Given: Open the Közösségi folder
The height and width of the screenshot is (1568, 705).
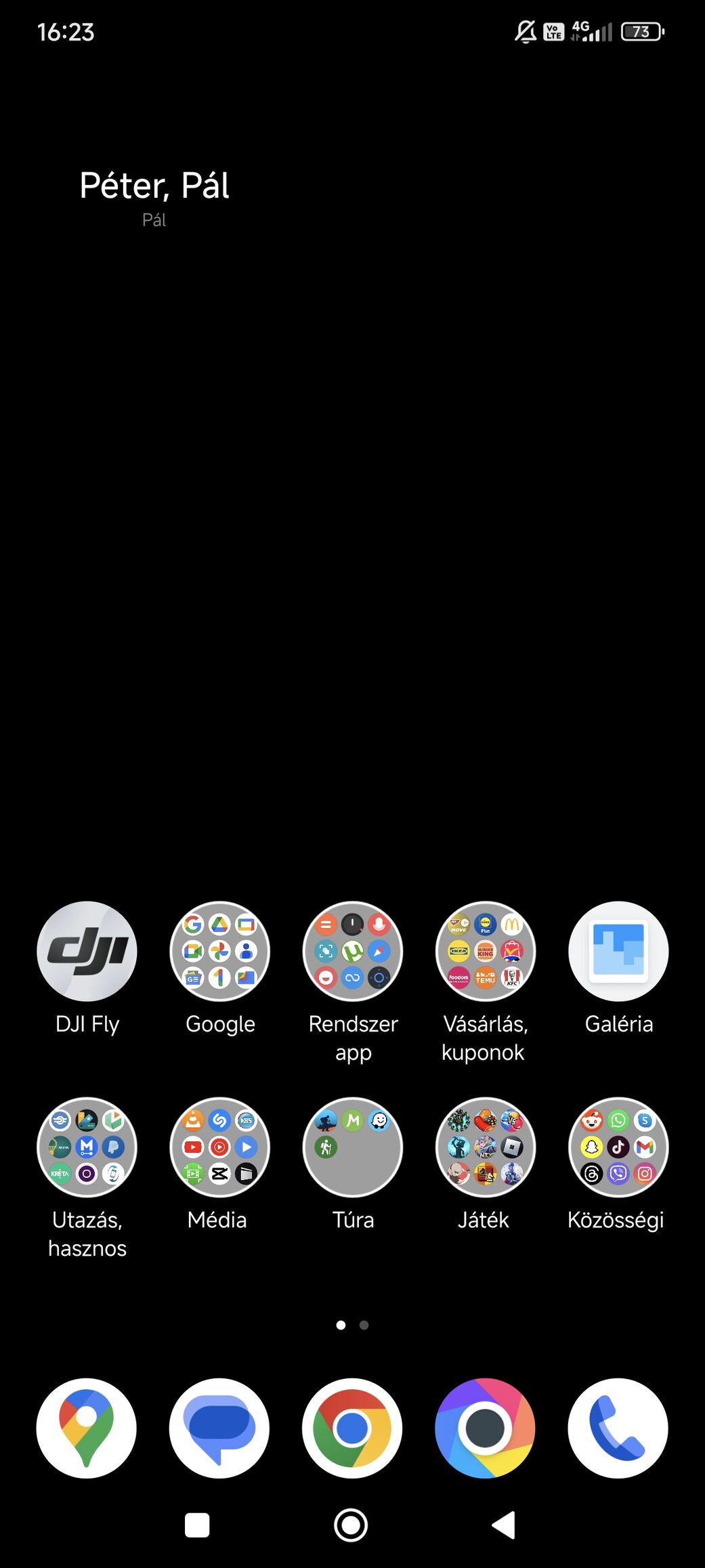Looking at the screenshot, I should pos(618,1147).
